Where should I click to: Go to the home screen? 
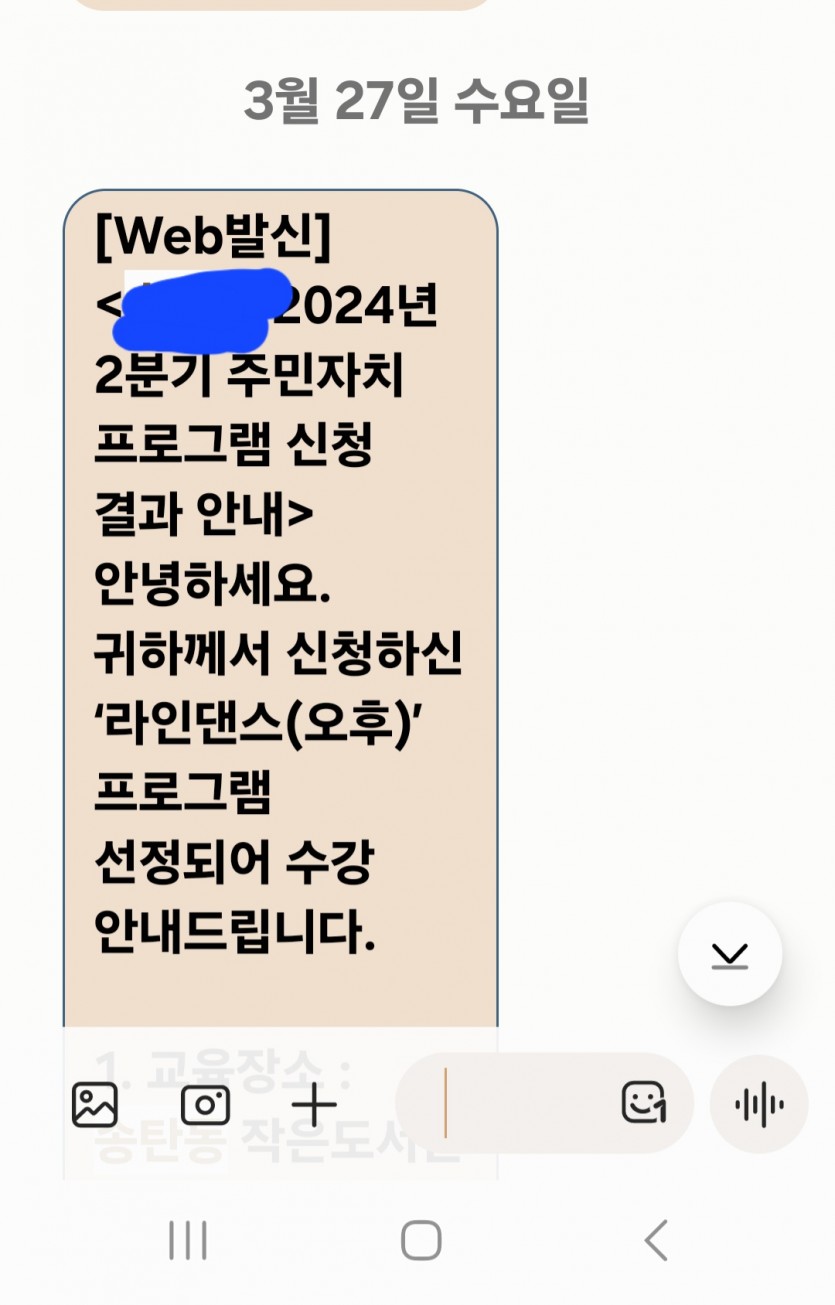coord(421,1241)
